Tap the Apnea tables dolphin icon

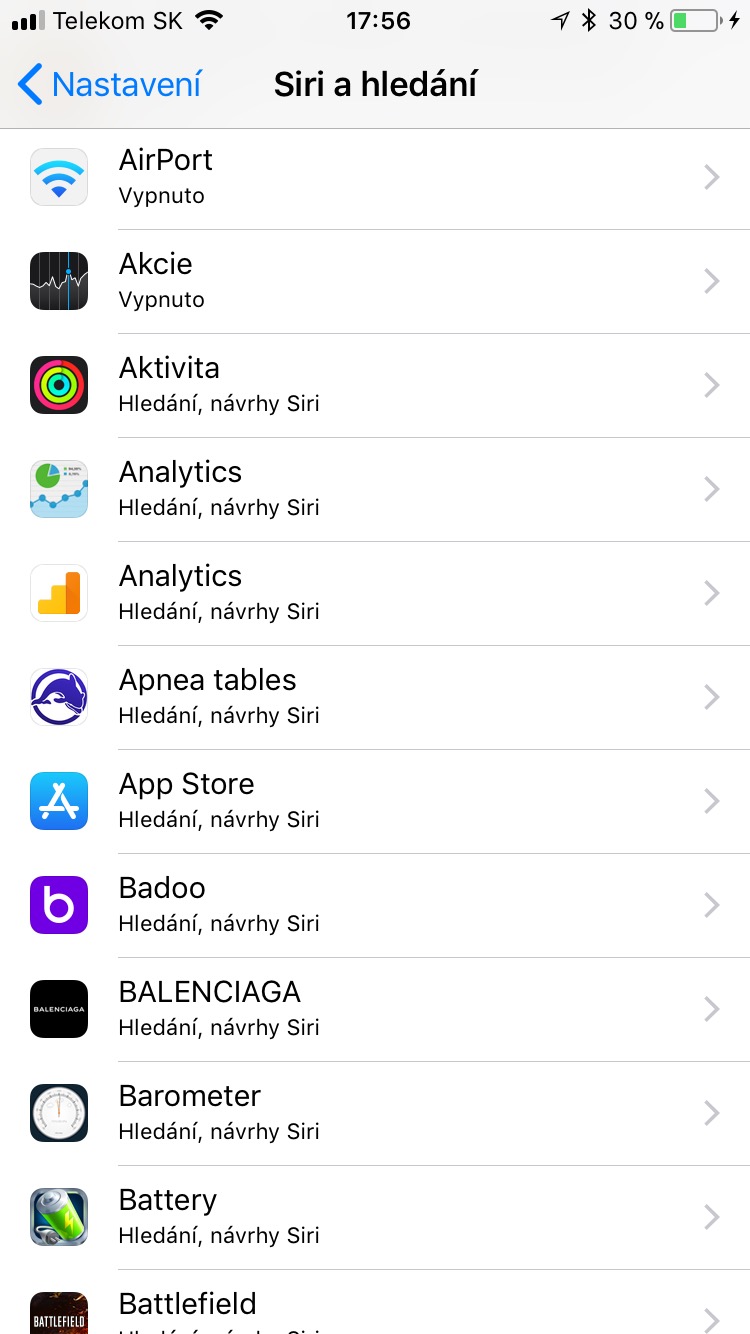coord(58,697)
